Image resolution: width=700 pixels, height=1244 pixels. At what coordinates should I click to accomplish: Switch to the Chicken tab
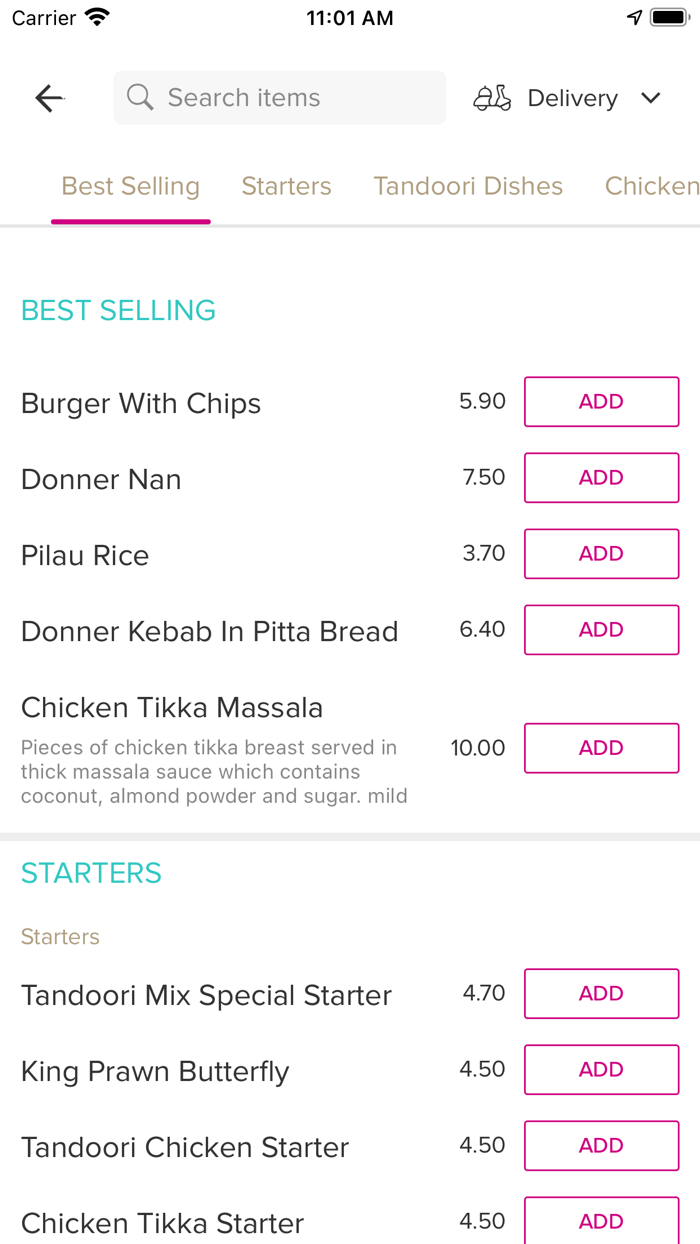pyautogui.click(x=651, y=186)
